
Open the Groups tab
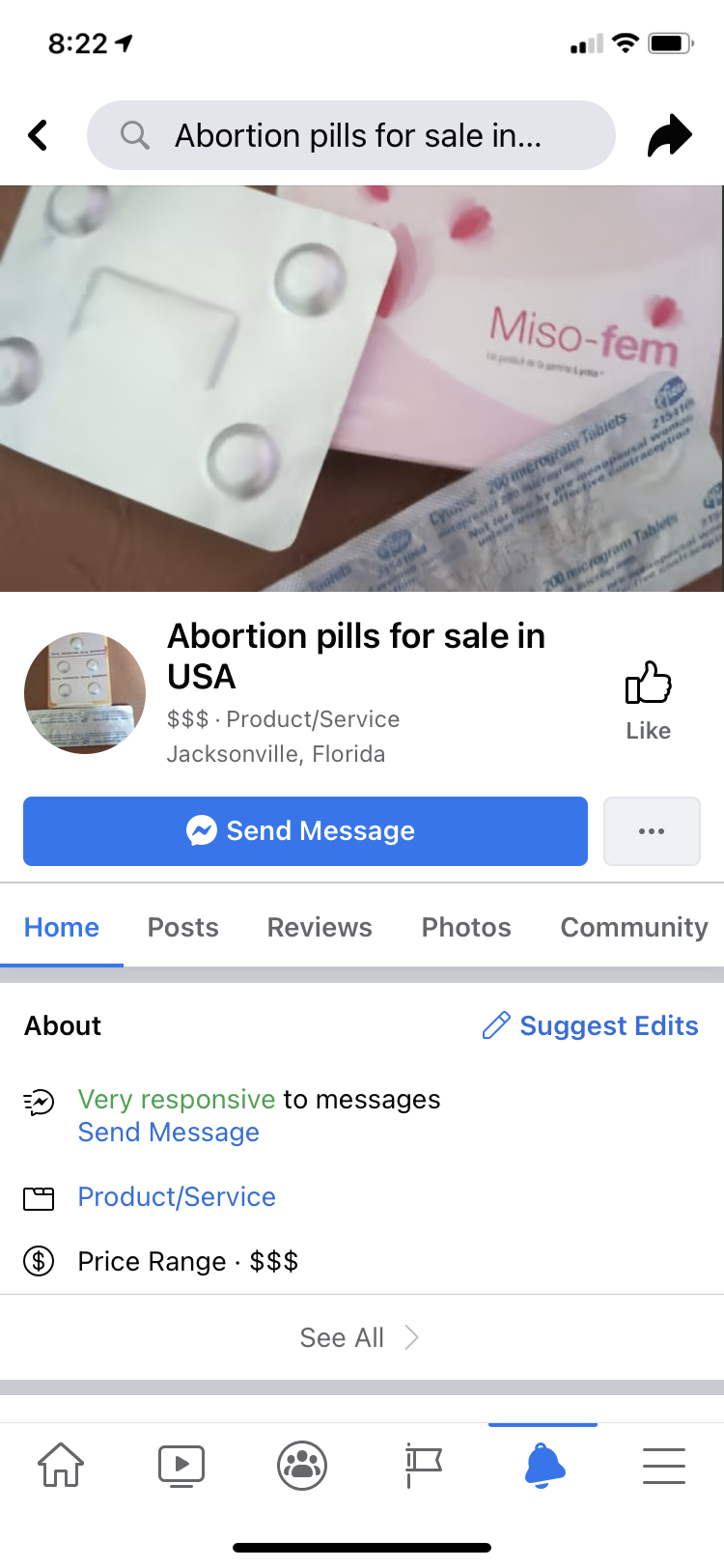(302, 1465)
